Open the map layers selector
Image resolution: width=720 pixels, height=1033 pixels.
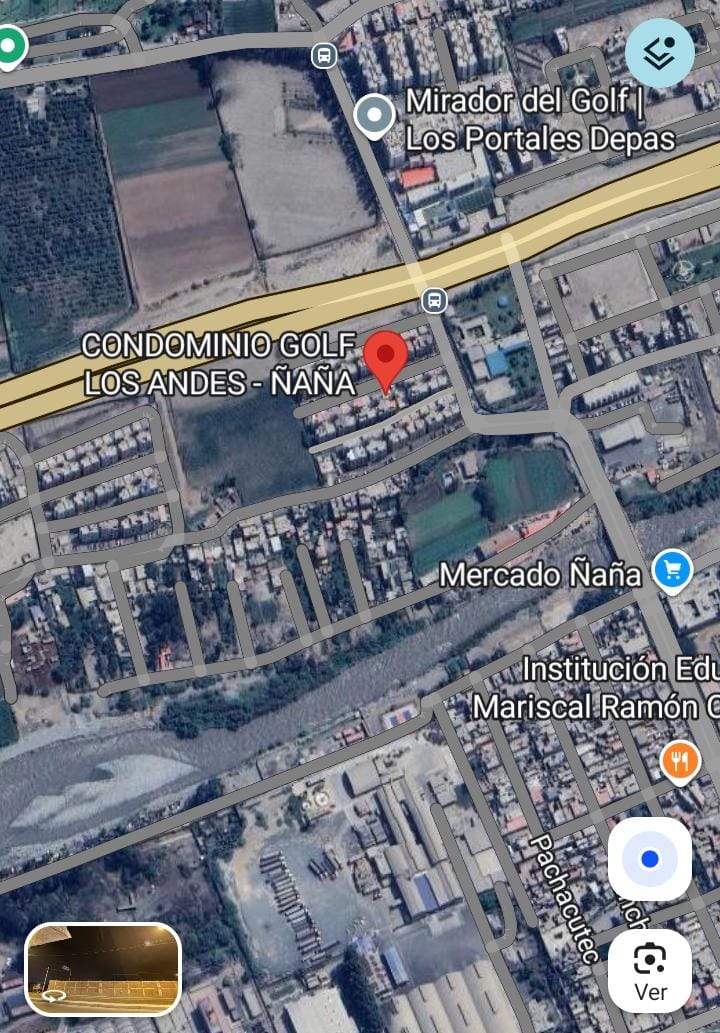click(659, 53)
